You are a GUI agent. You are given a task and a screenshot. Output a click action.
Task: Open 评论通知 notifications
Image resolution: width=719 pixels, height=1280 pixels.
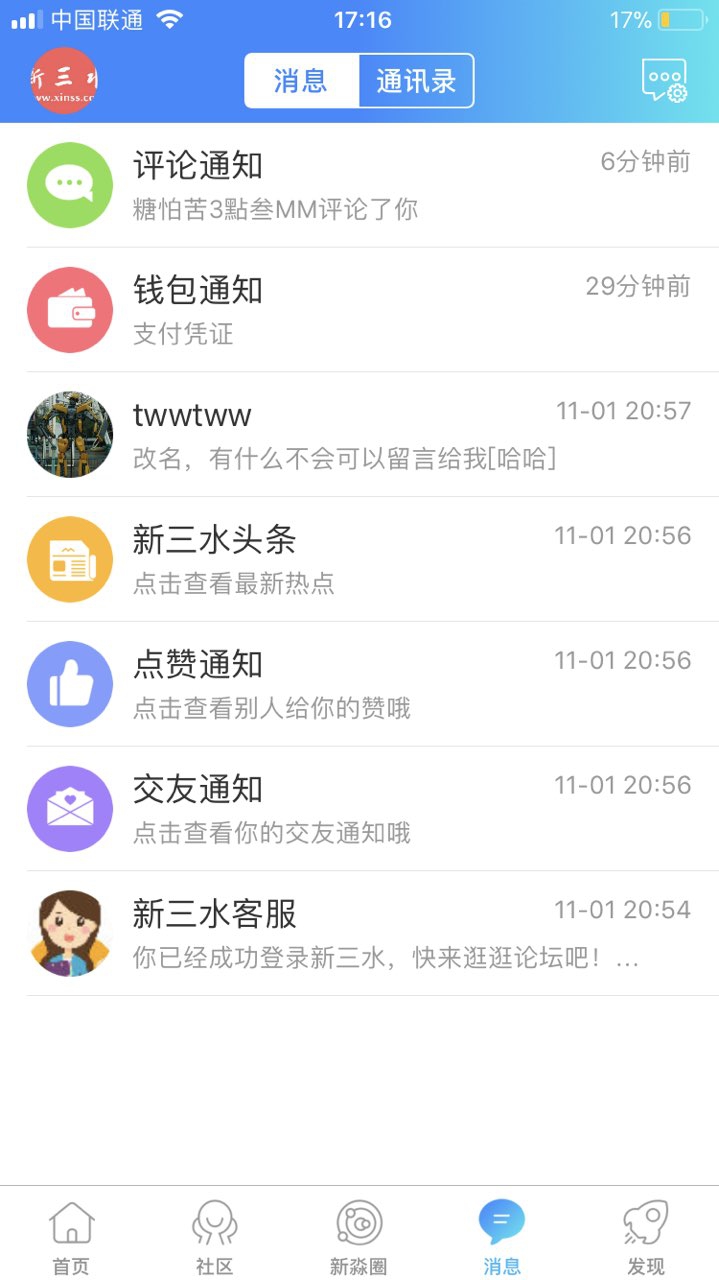tap(360, 185)
